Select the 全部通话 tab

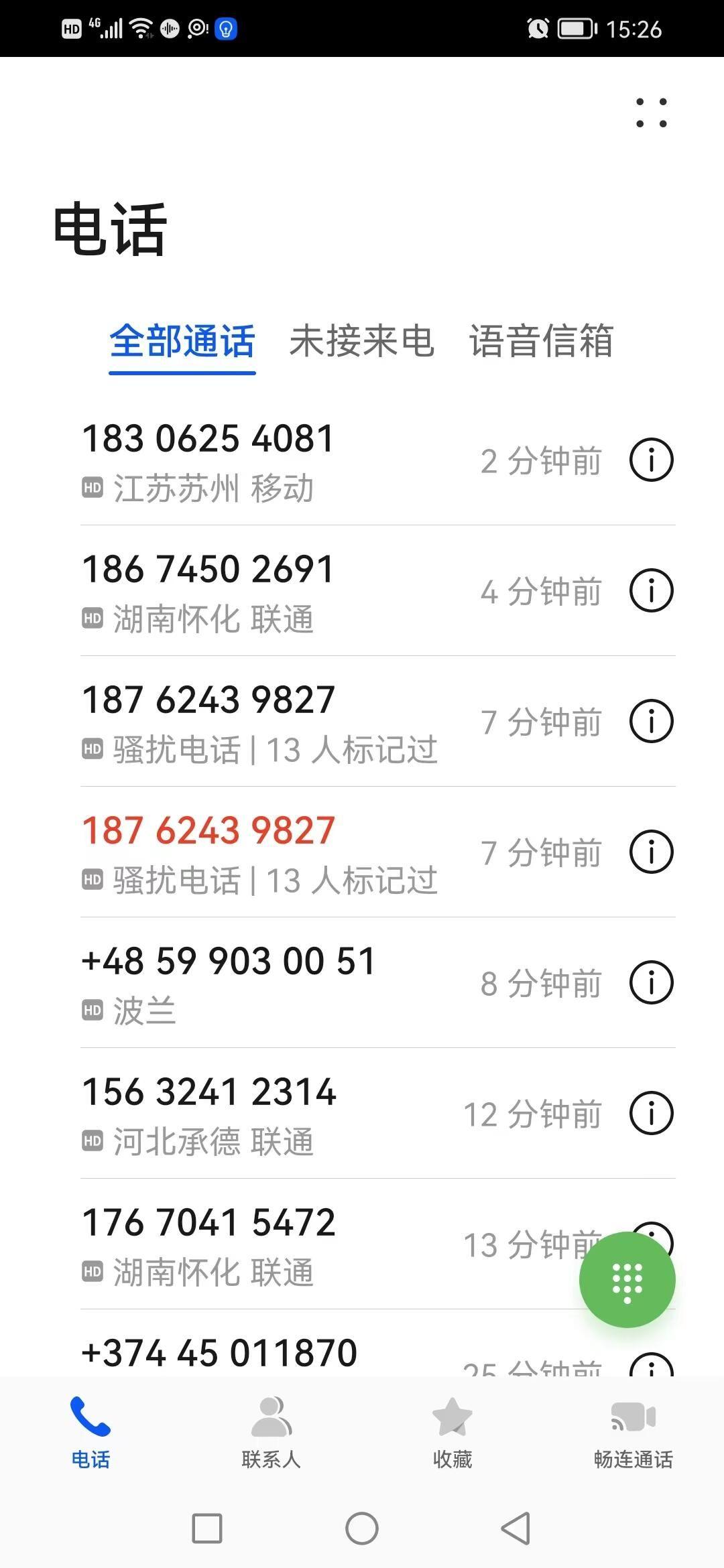(182, 341)
